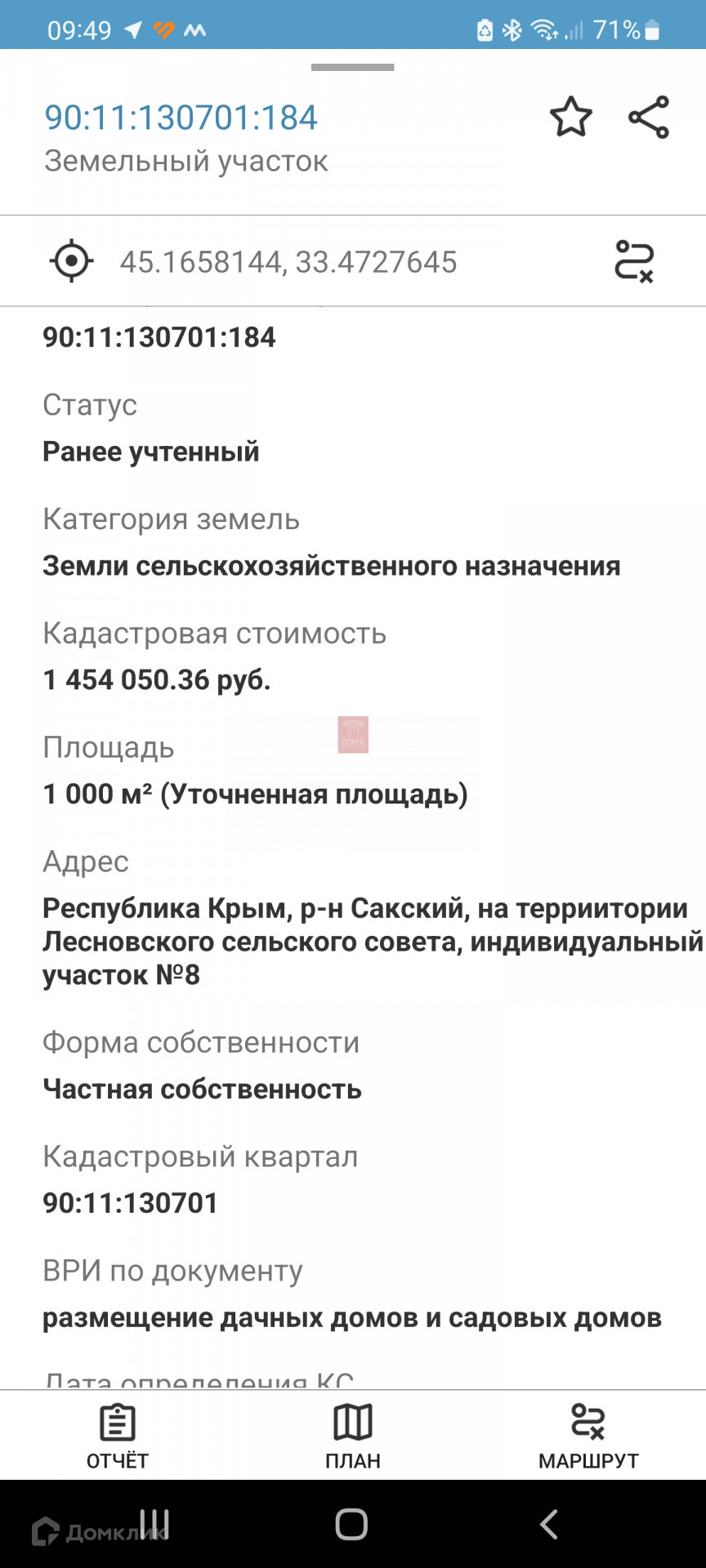
Task: Open the ПЛАН tab
Action: click(x=353, y=1437)
